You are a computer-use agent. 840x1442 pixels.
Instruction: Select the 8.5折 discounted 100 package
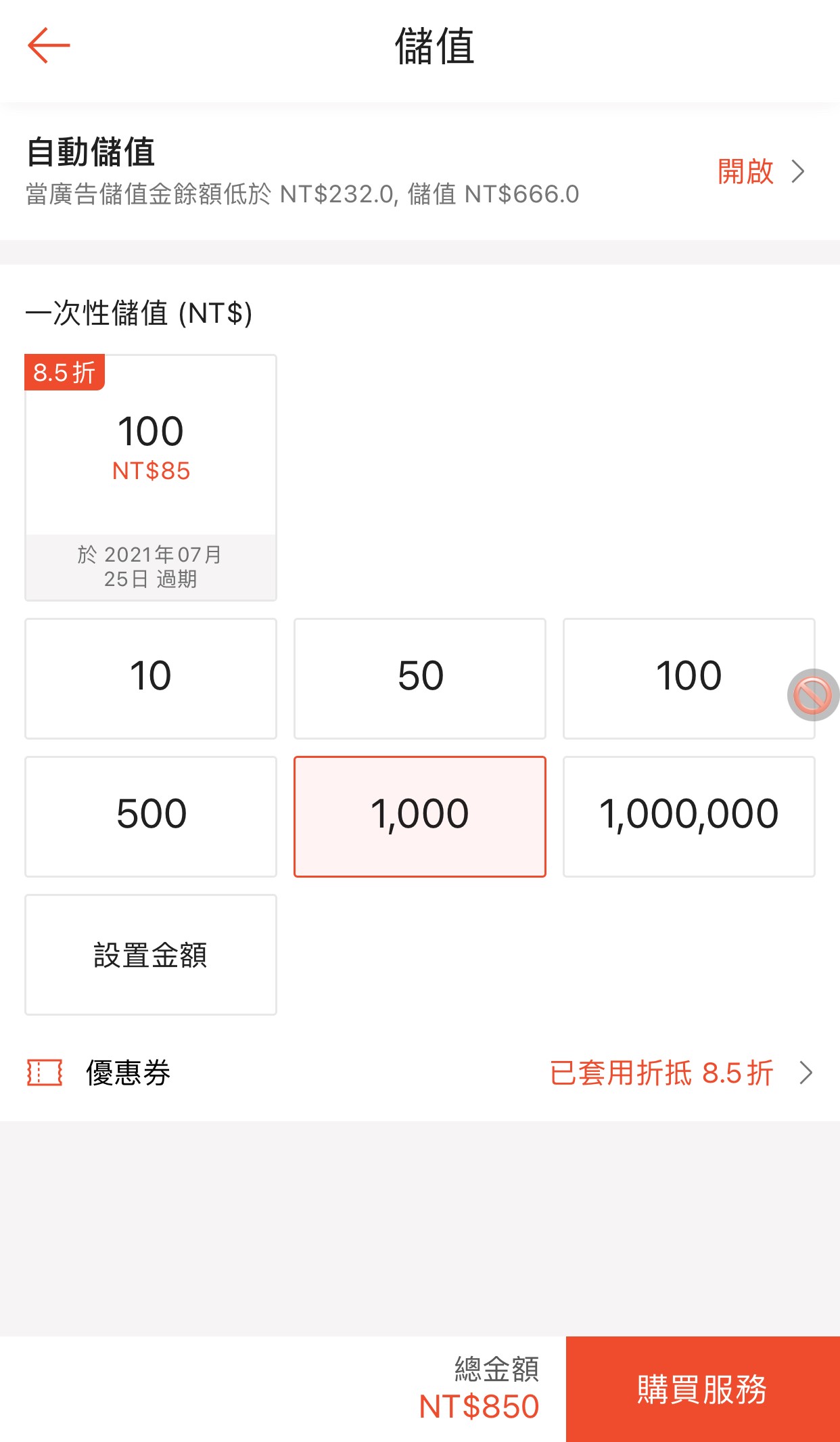[151, 478]
